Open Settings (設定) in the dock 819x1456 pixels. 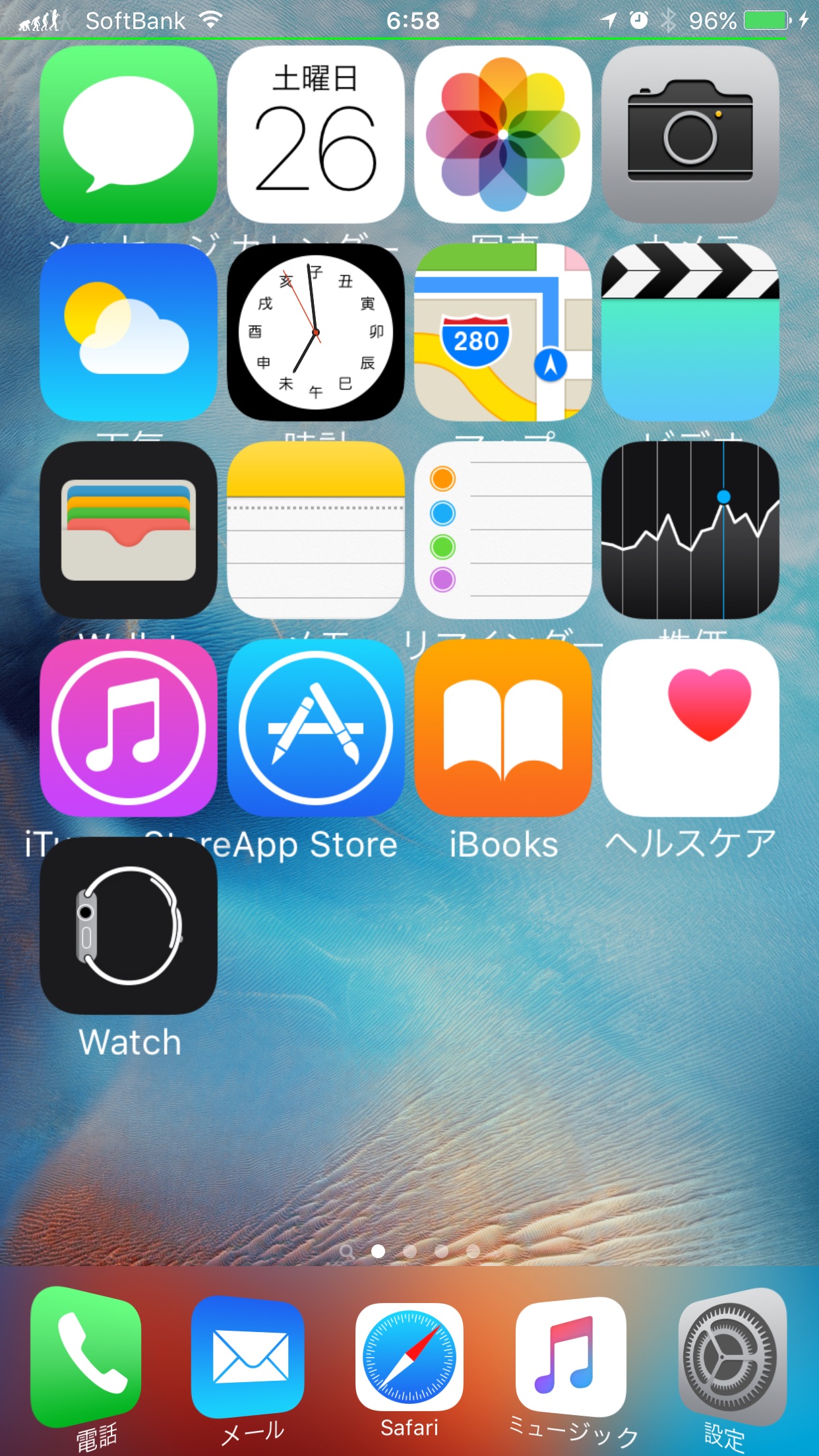coord(732,1357)
